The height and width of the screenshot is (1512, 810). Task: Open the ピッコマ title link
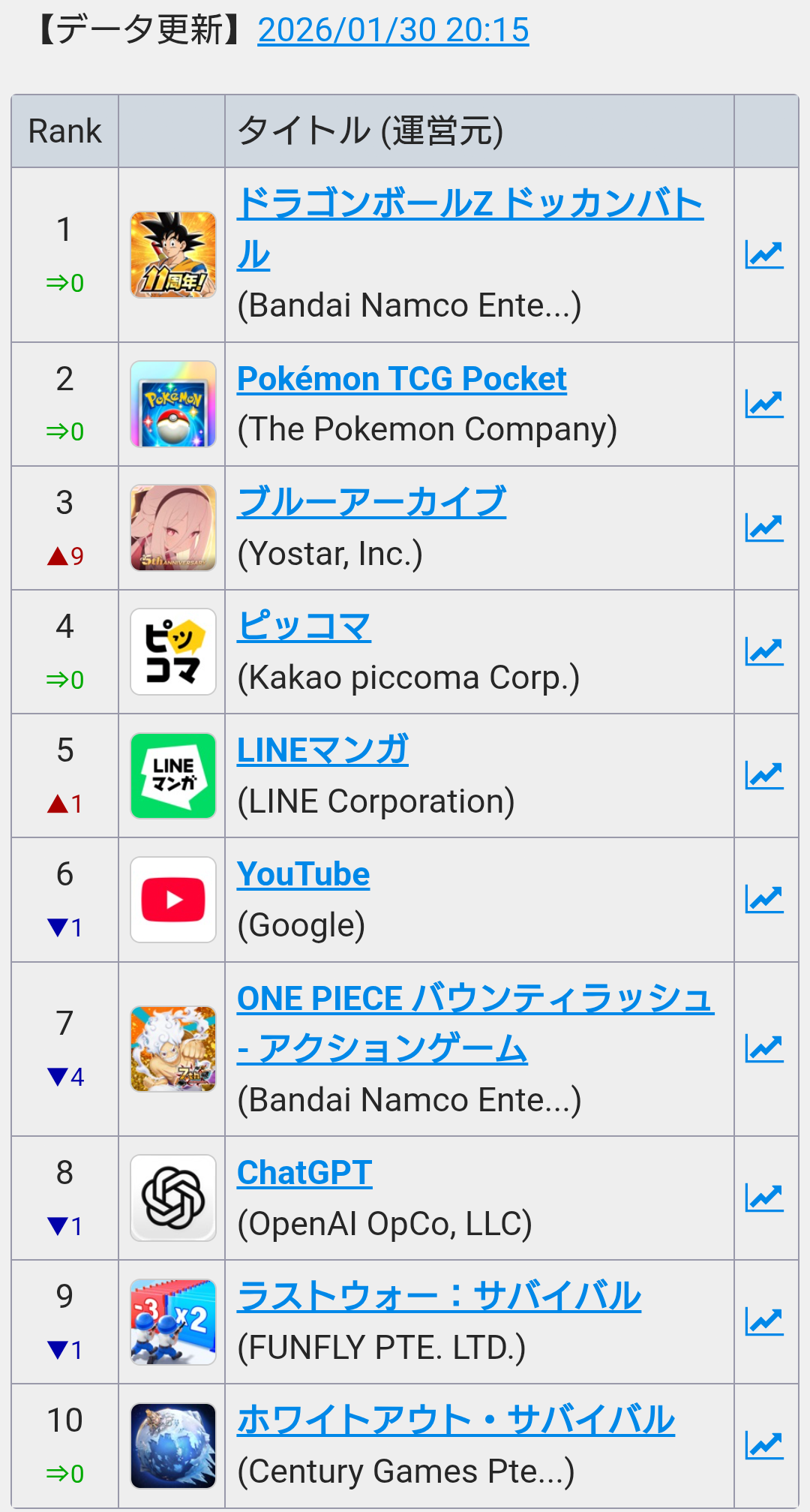[304, 627]
